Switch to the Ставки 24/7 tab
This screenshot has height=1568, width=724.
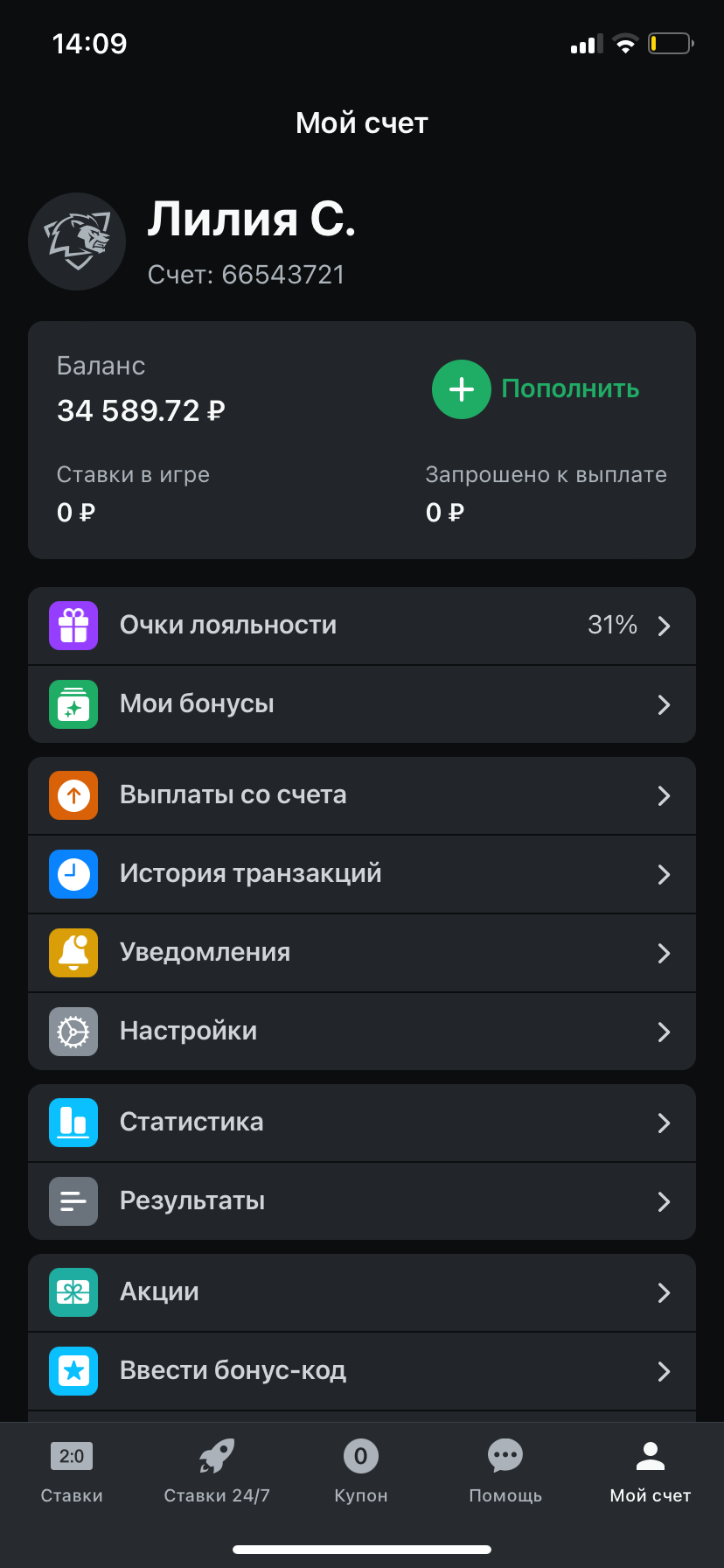click(x=217, y=1472)
